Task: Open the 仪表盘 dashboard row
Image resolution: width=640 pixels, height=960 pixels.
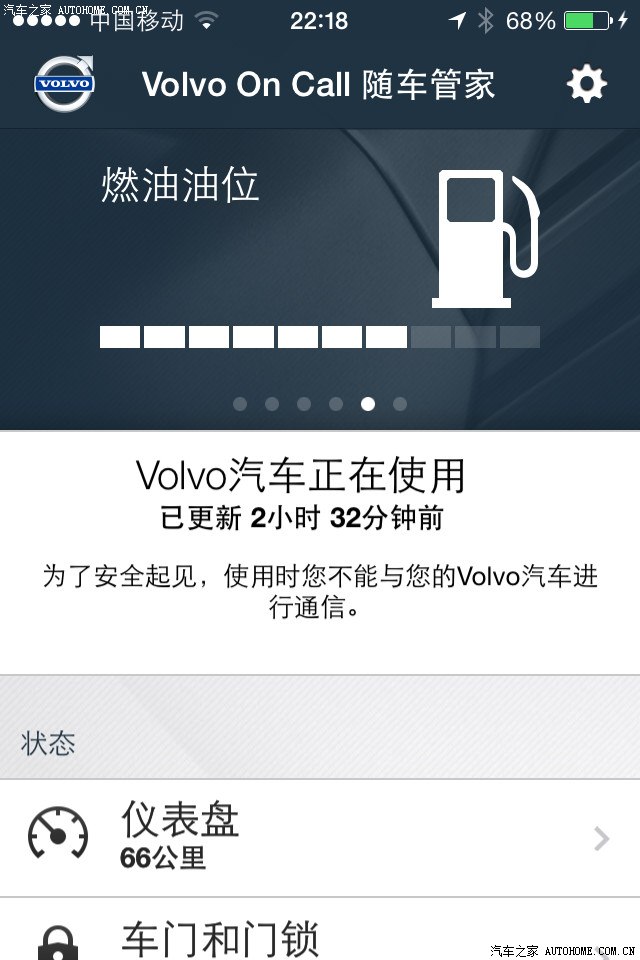Action: point(320,838)
